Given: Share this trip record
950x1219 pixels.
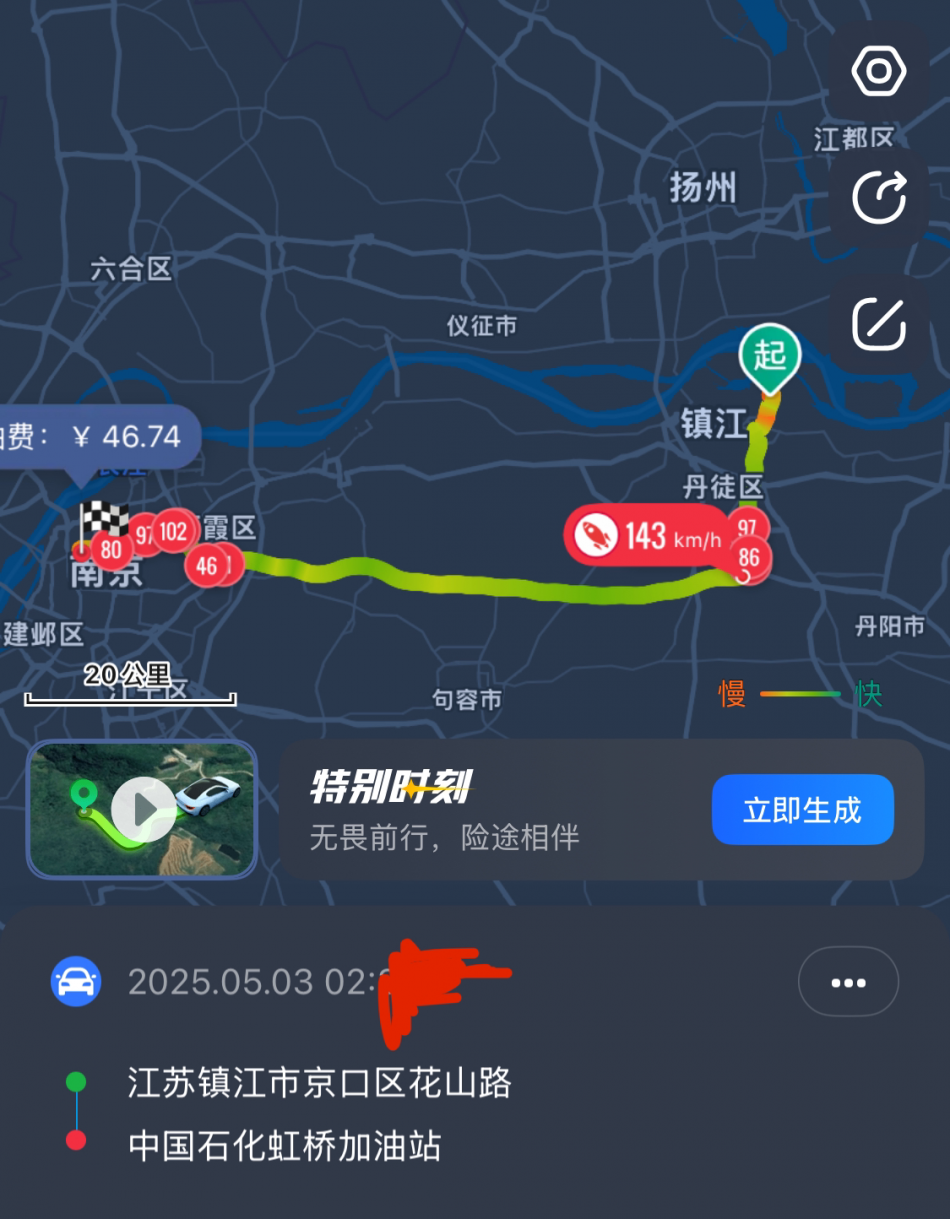Looking at the screenshot, I should point(878,196).
